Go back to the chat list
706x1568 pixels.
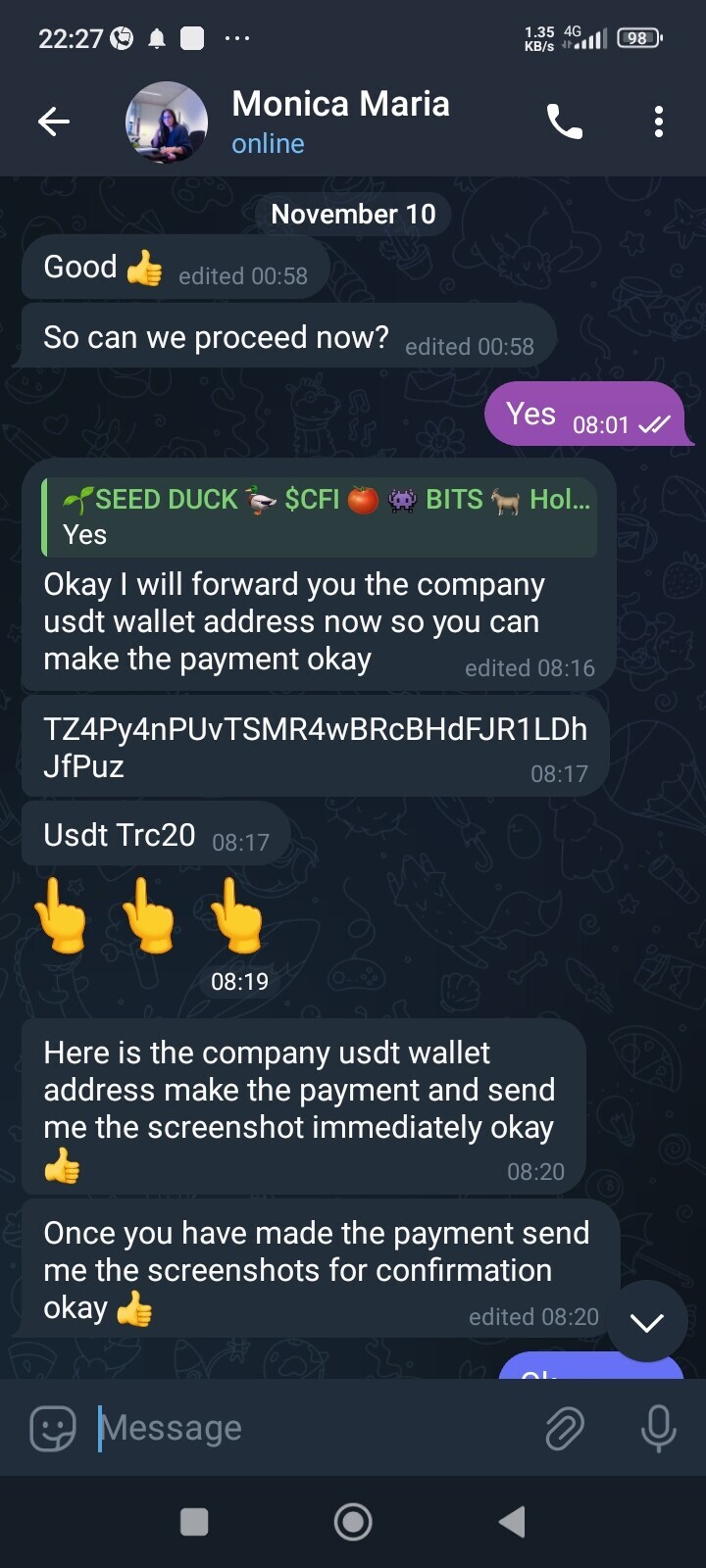point(54,122)
